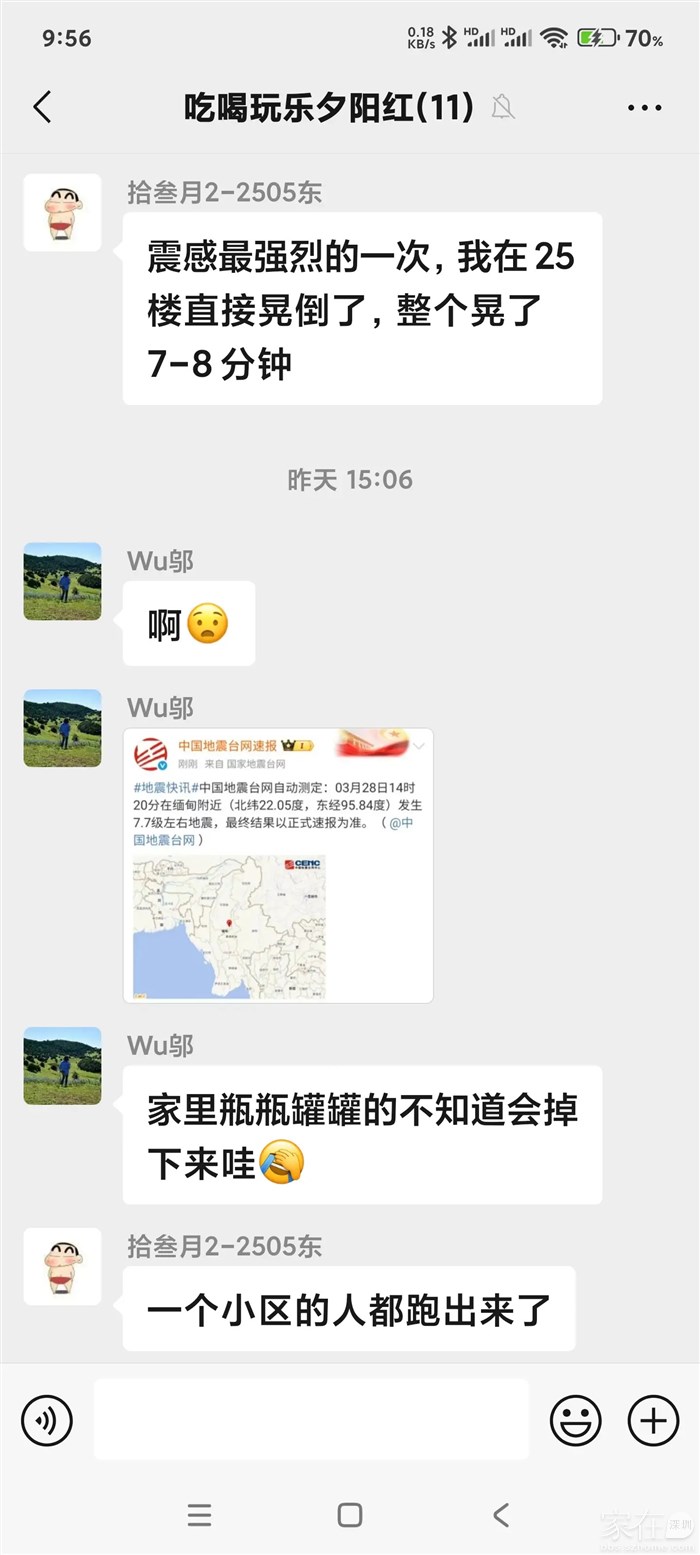Open the plus attachments menu
This screenshot has width=700, height=1555.
click(x=653, y=1420)
